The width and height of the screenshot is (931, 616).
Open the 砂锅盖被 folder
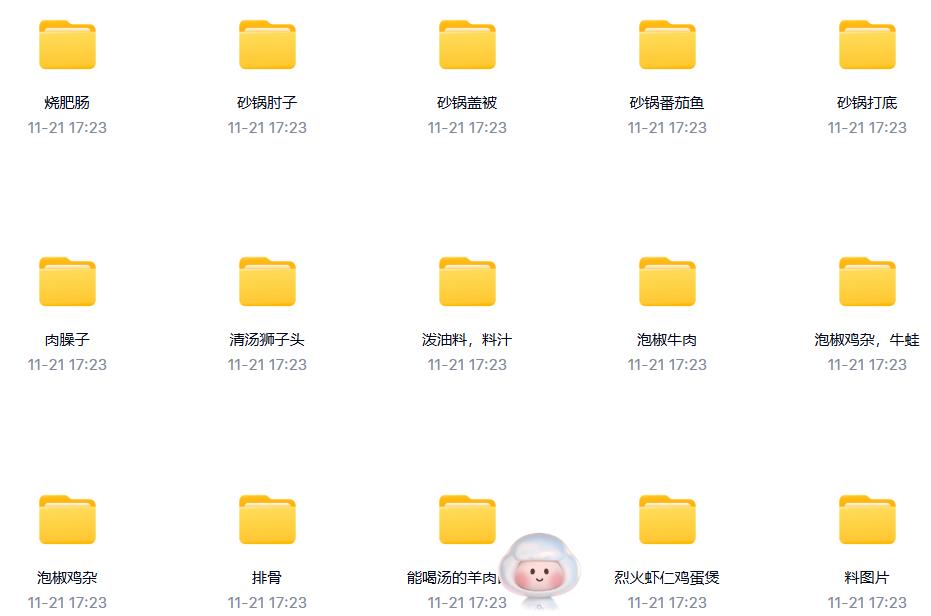[x=467, y=46]
